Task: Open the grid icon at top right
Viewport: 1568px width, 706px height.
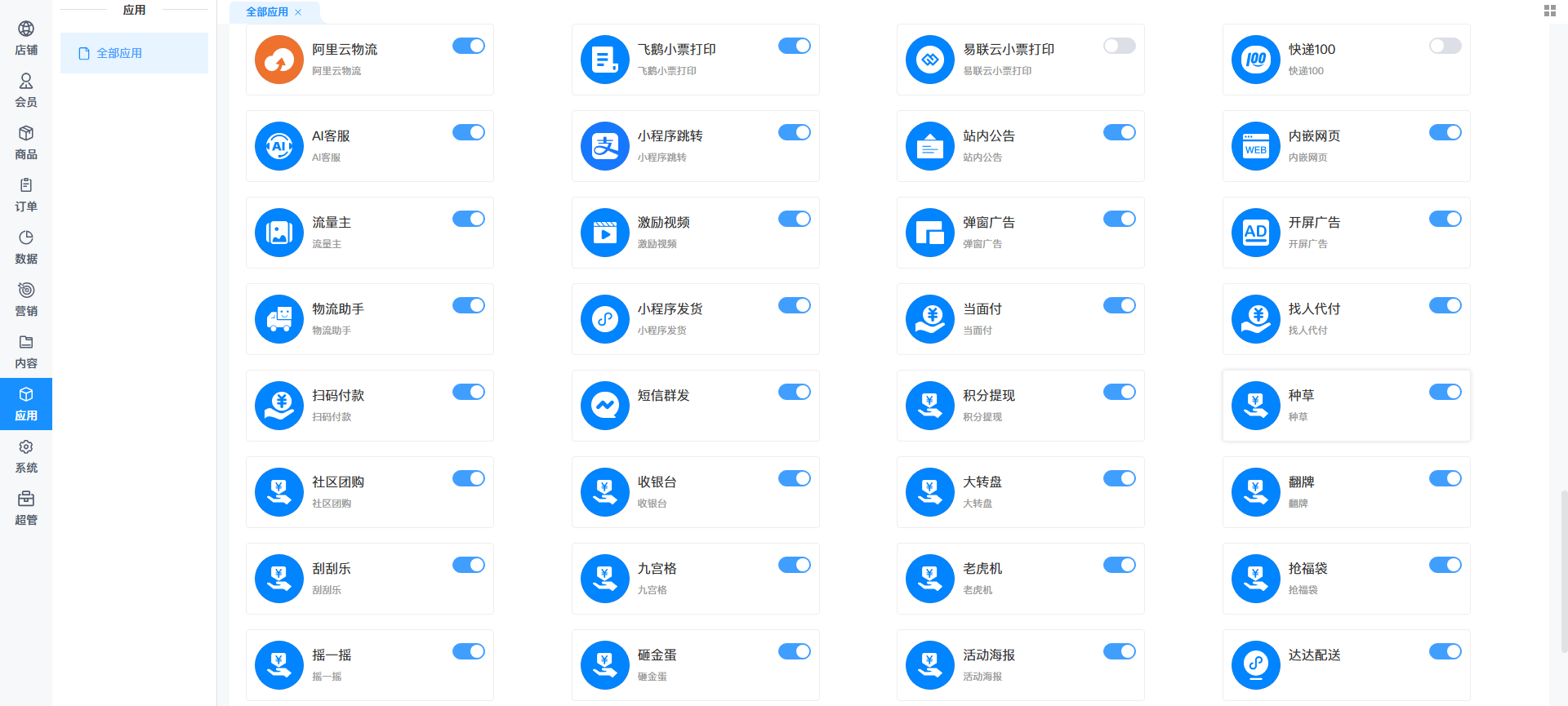Action: point(1549,11)
